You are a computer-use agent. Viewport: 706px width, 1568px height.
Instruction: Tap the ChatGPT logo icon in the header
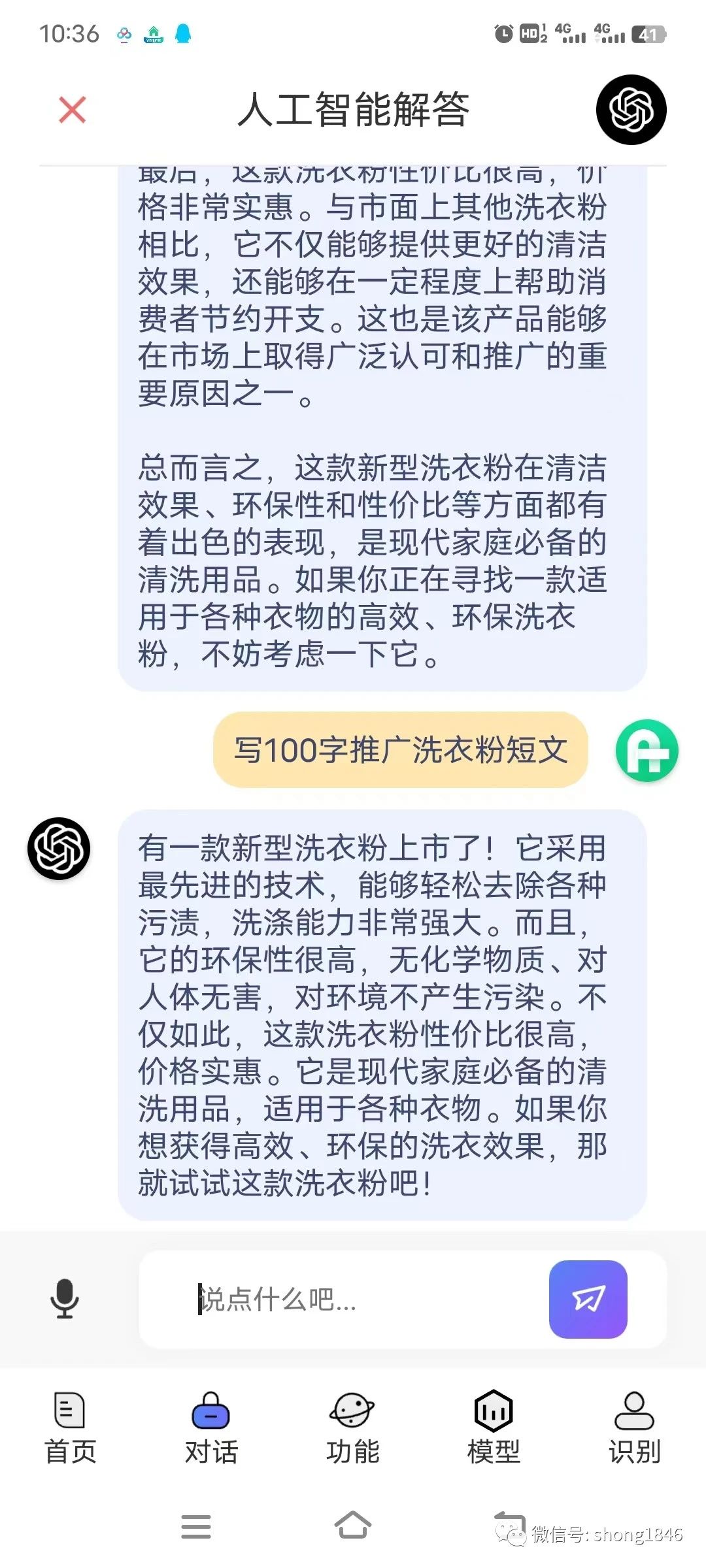coord(631,110)
